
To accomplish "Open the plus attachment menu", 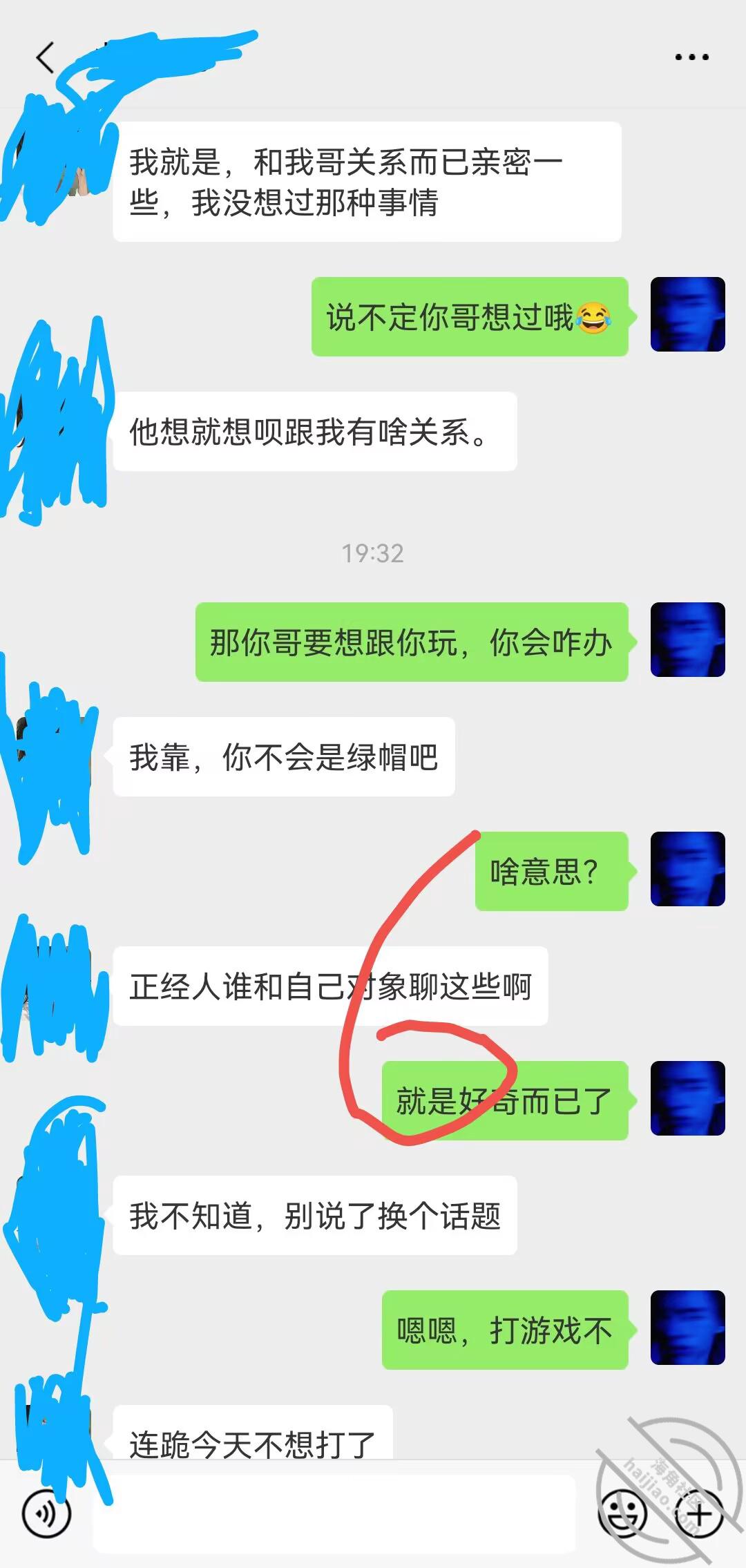I will coord(699,1514).
